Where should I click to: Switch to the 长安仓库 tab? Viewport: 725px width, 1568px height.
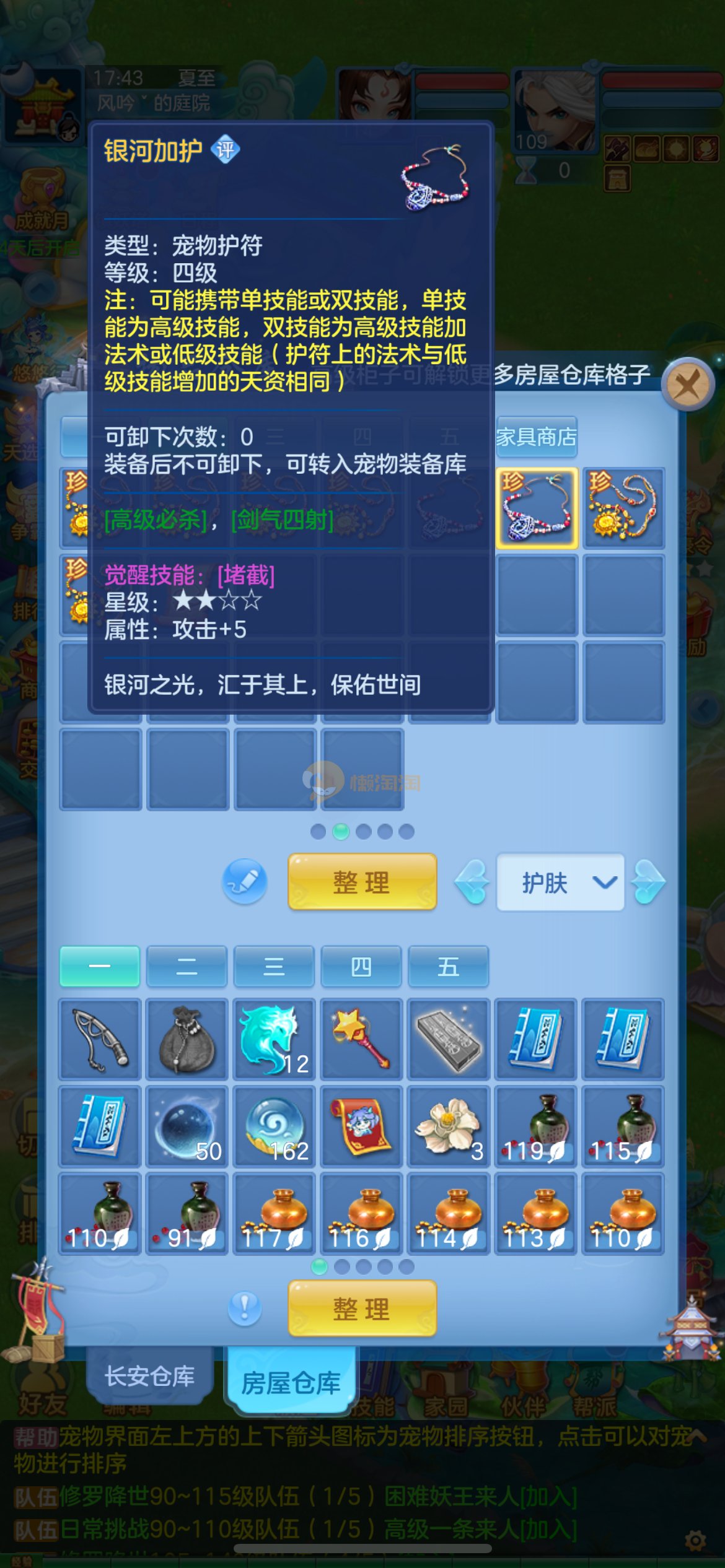(149, 1376)
